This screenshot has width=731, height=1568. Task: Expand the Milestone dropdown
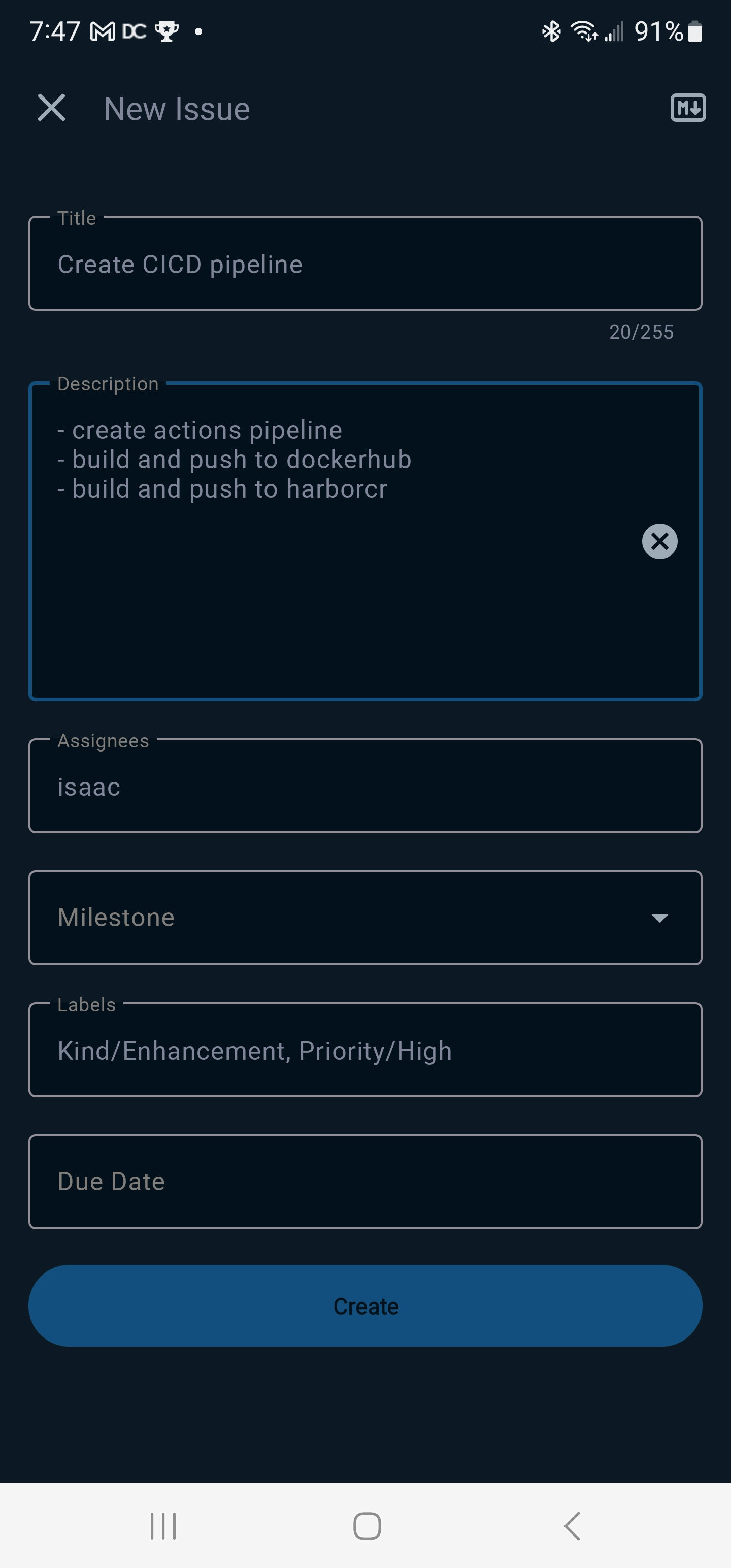(x=365, y=918)
